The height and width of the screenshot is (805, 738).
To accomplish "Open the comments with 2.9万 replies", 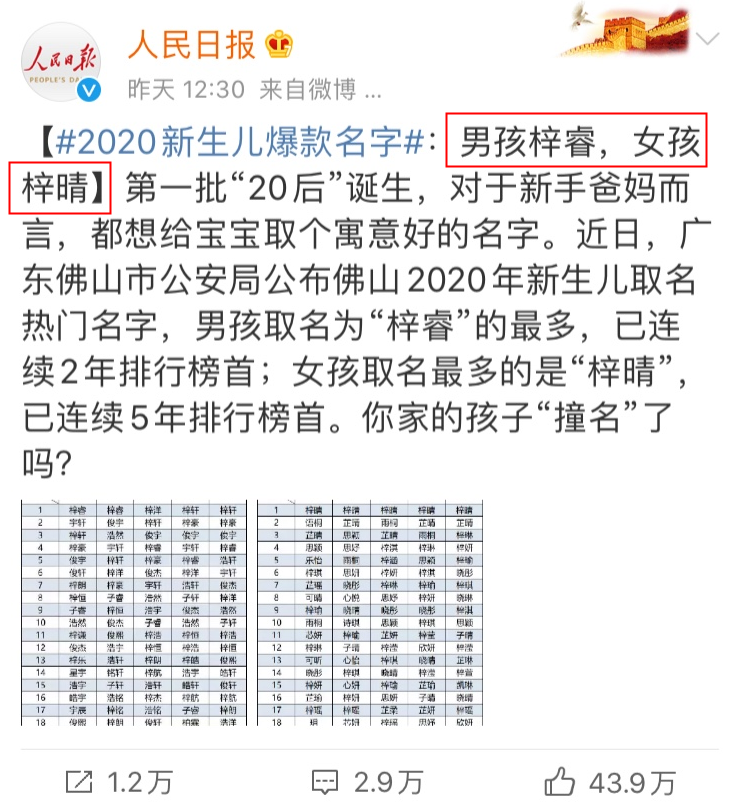I will coord(353,780).
